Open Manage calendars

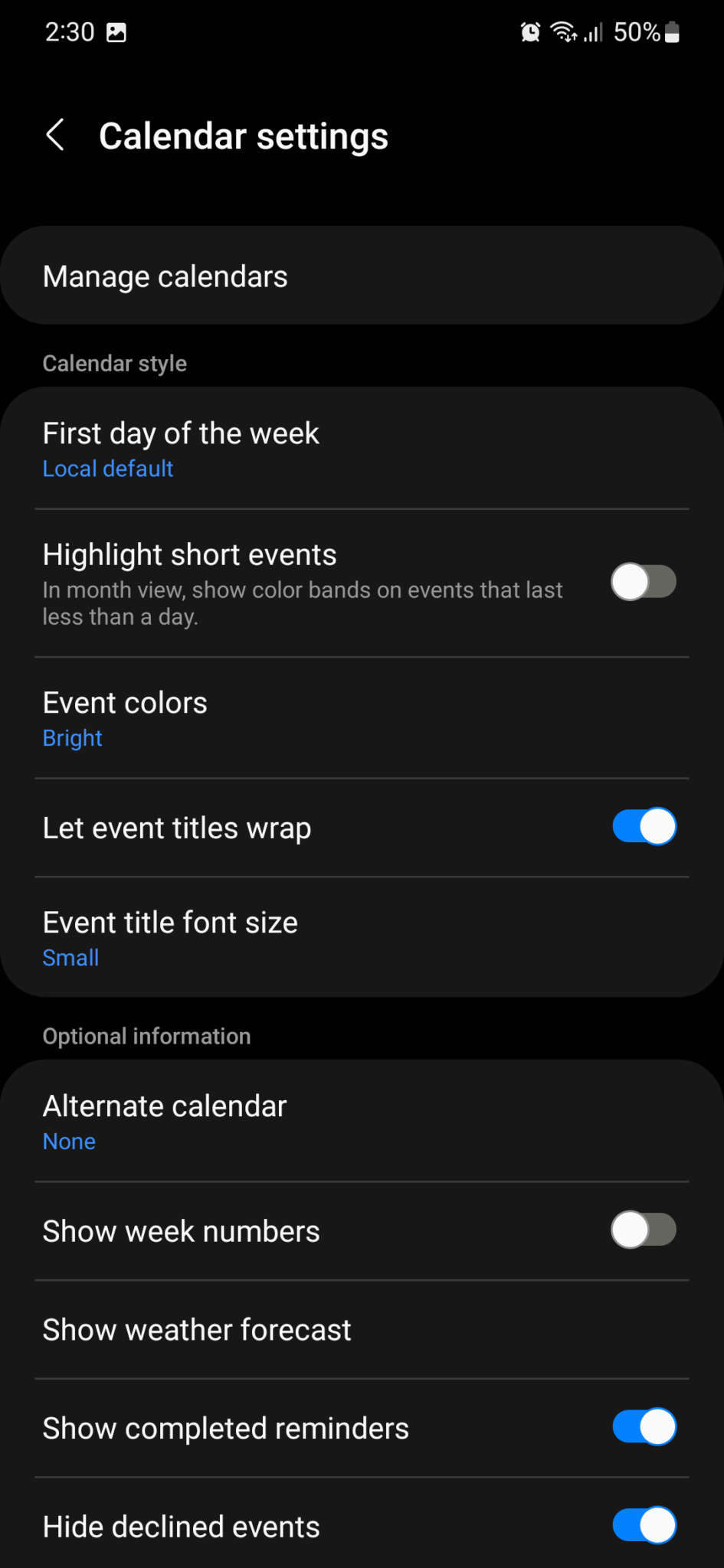click(x=165, y=276)
